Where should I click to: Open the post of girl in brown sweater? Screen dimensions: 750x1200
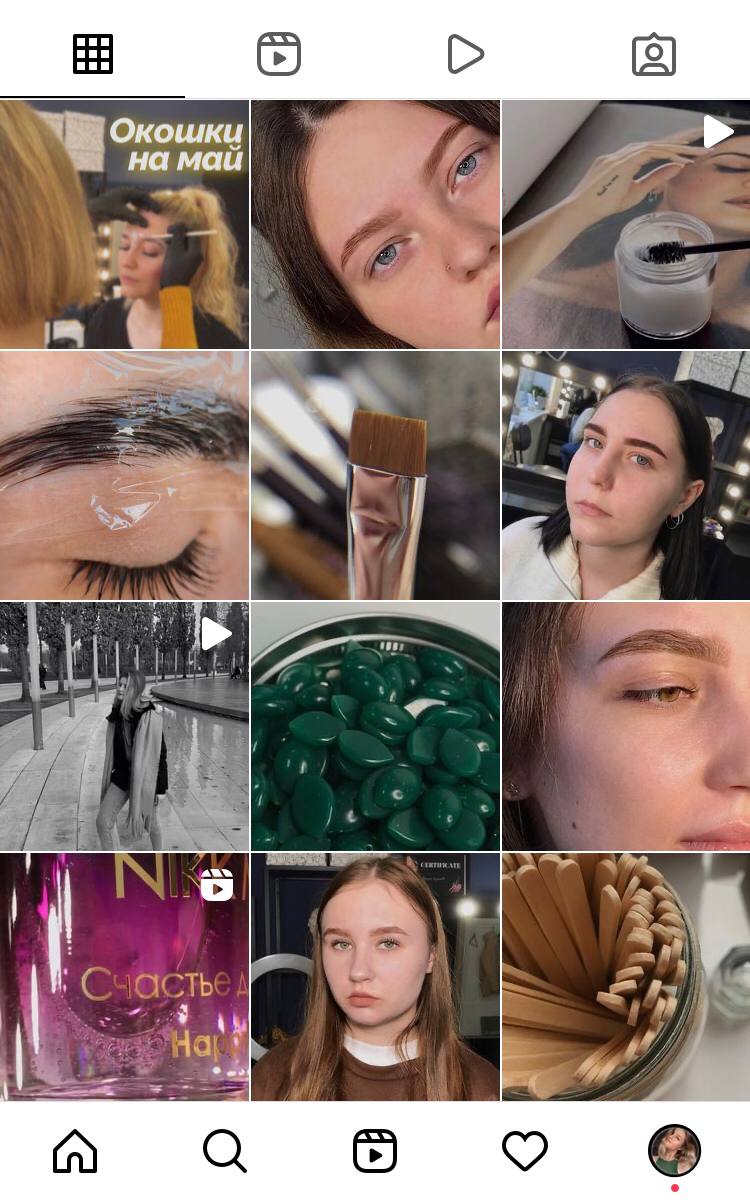(375, 977)
